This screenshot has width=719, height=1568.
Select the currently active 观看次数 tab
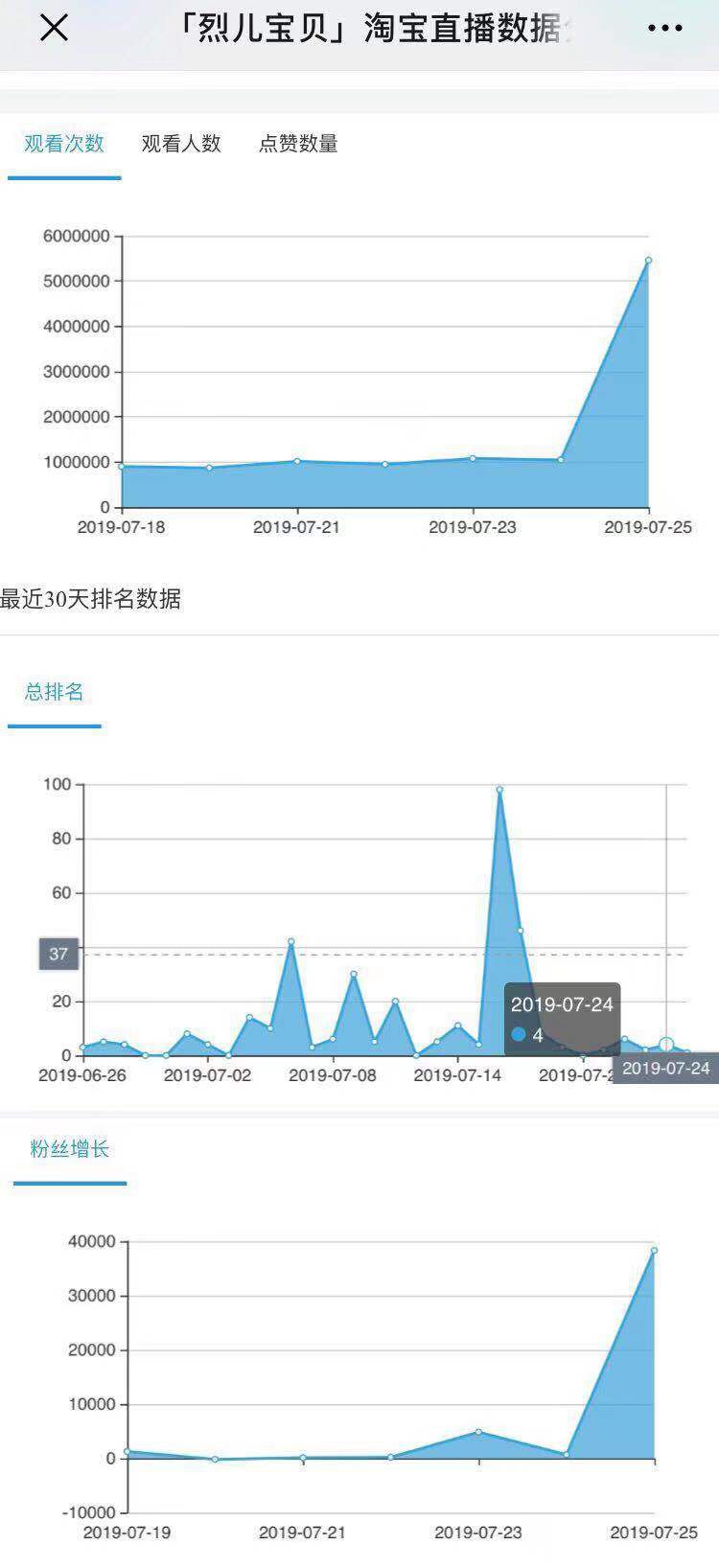tap(64, 144)
